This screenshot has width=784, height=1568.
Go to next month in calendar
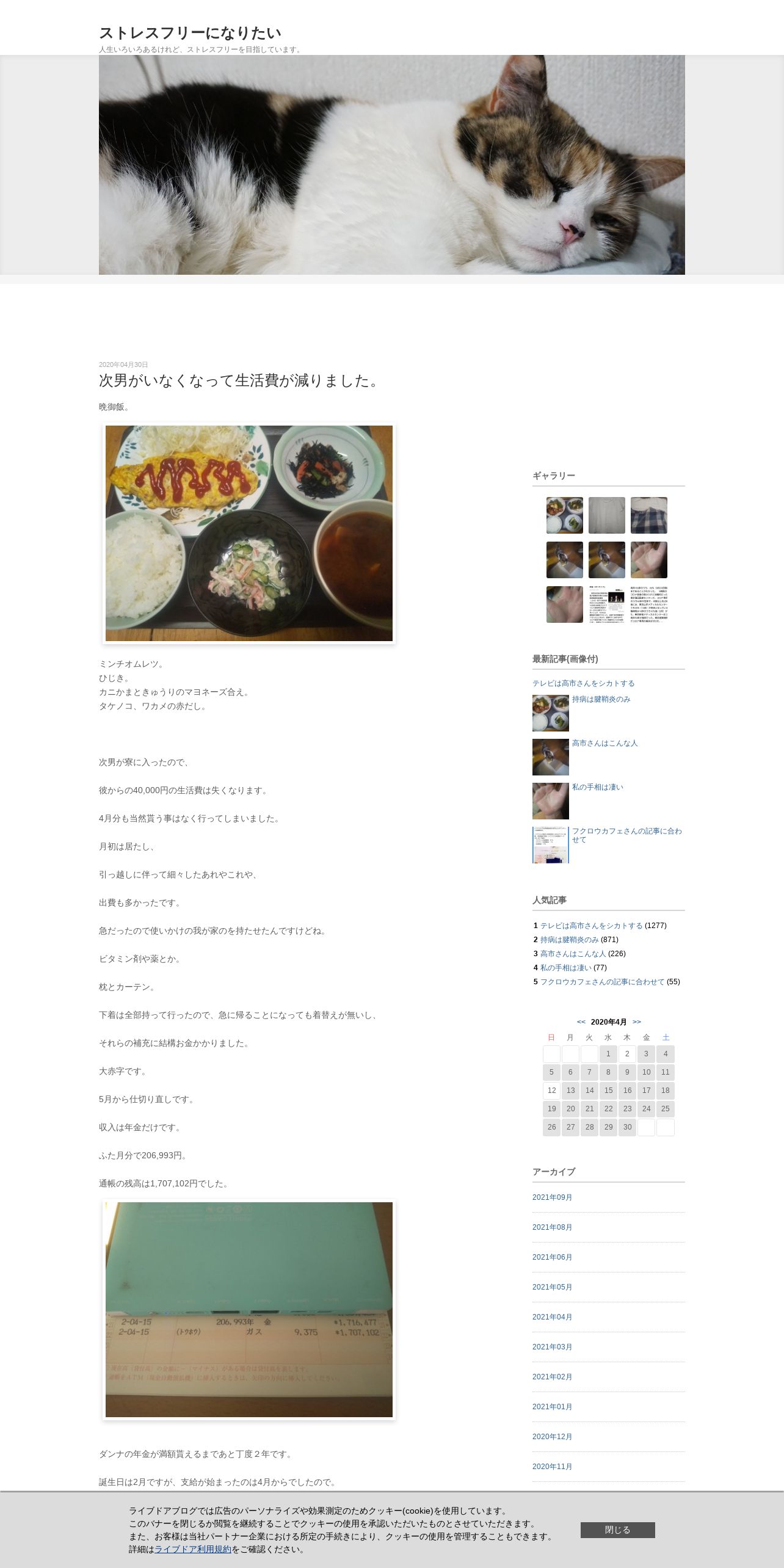[637, 1022]
